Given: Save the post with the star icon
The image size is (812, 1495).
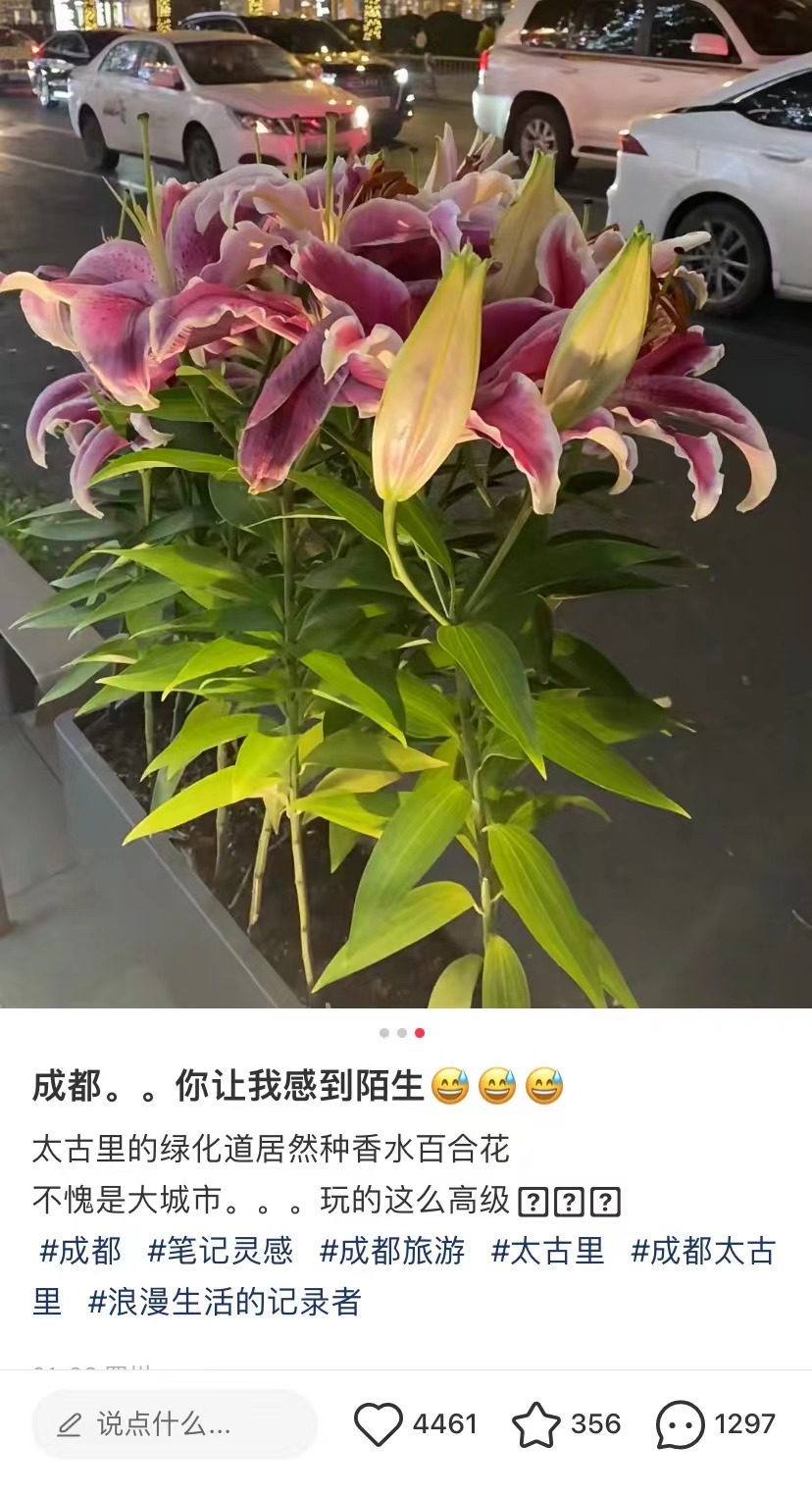Looking at the screenshot, I should [x=536, y=1424].
